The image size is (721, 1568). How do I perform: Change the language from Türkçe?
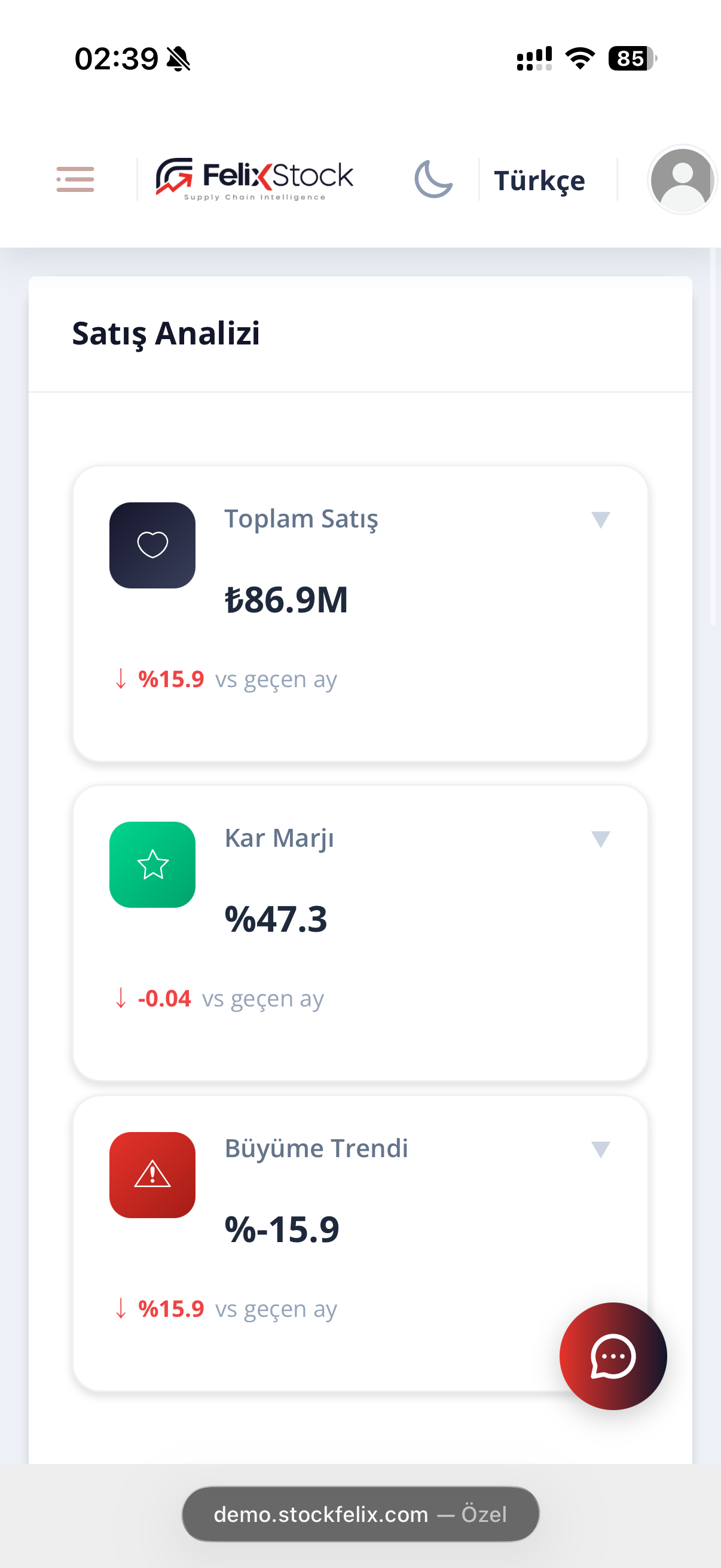(x=539, y=181)
